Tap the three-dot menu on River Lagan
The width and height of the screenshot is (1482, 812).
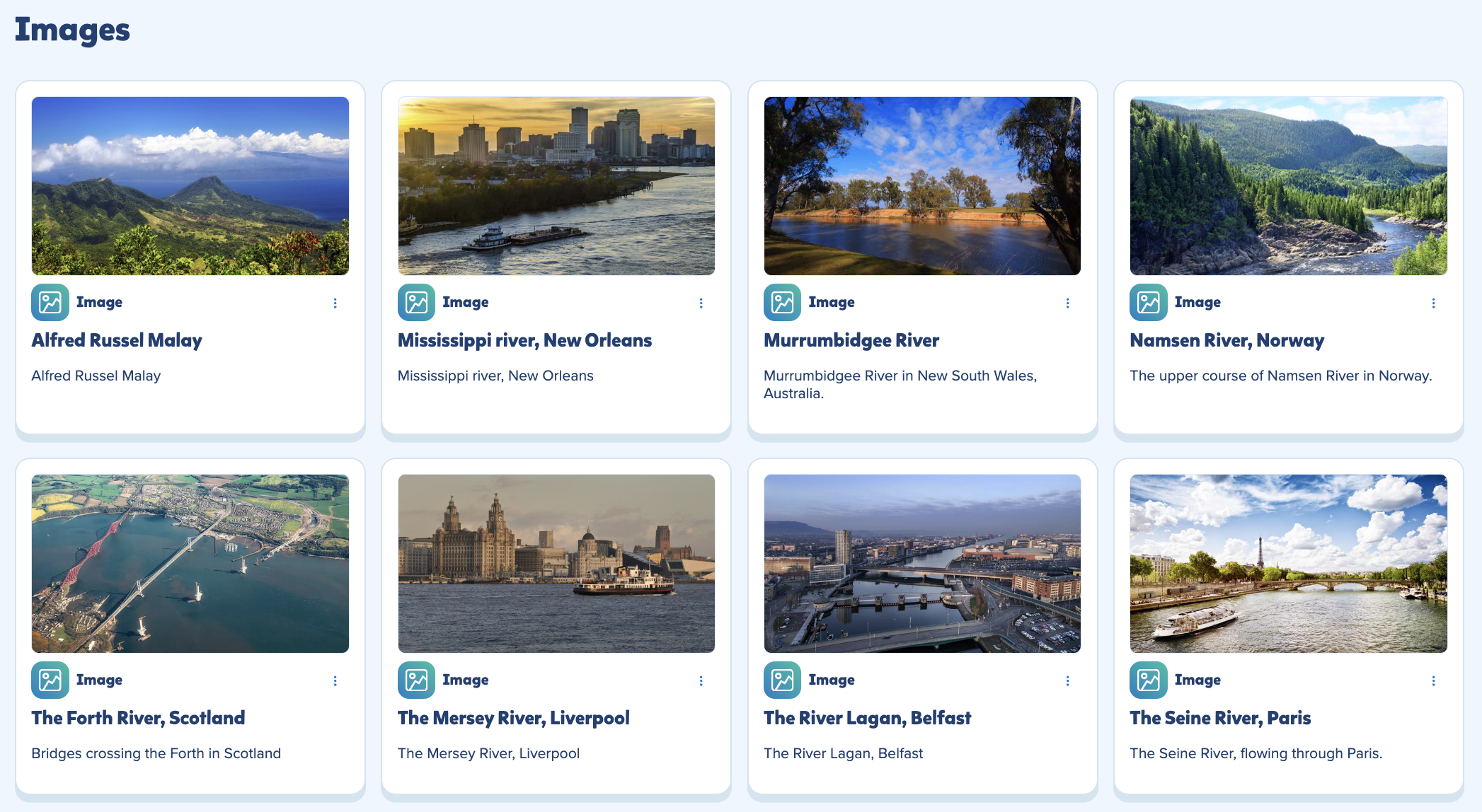point(1067,680)
